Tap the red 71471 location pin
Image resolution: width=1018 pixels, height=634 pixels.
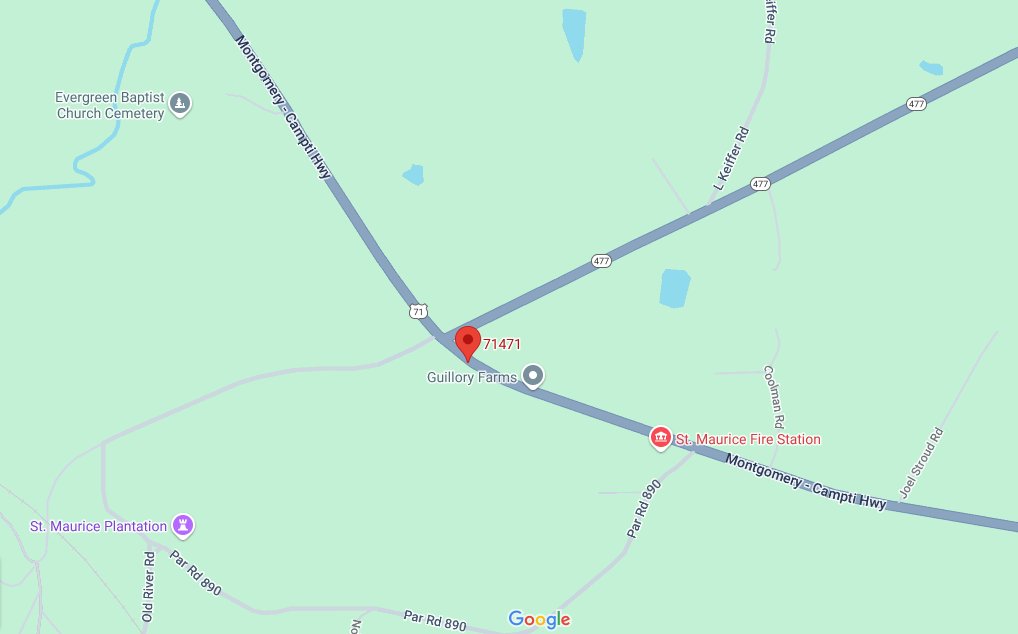click(467, 342)
